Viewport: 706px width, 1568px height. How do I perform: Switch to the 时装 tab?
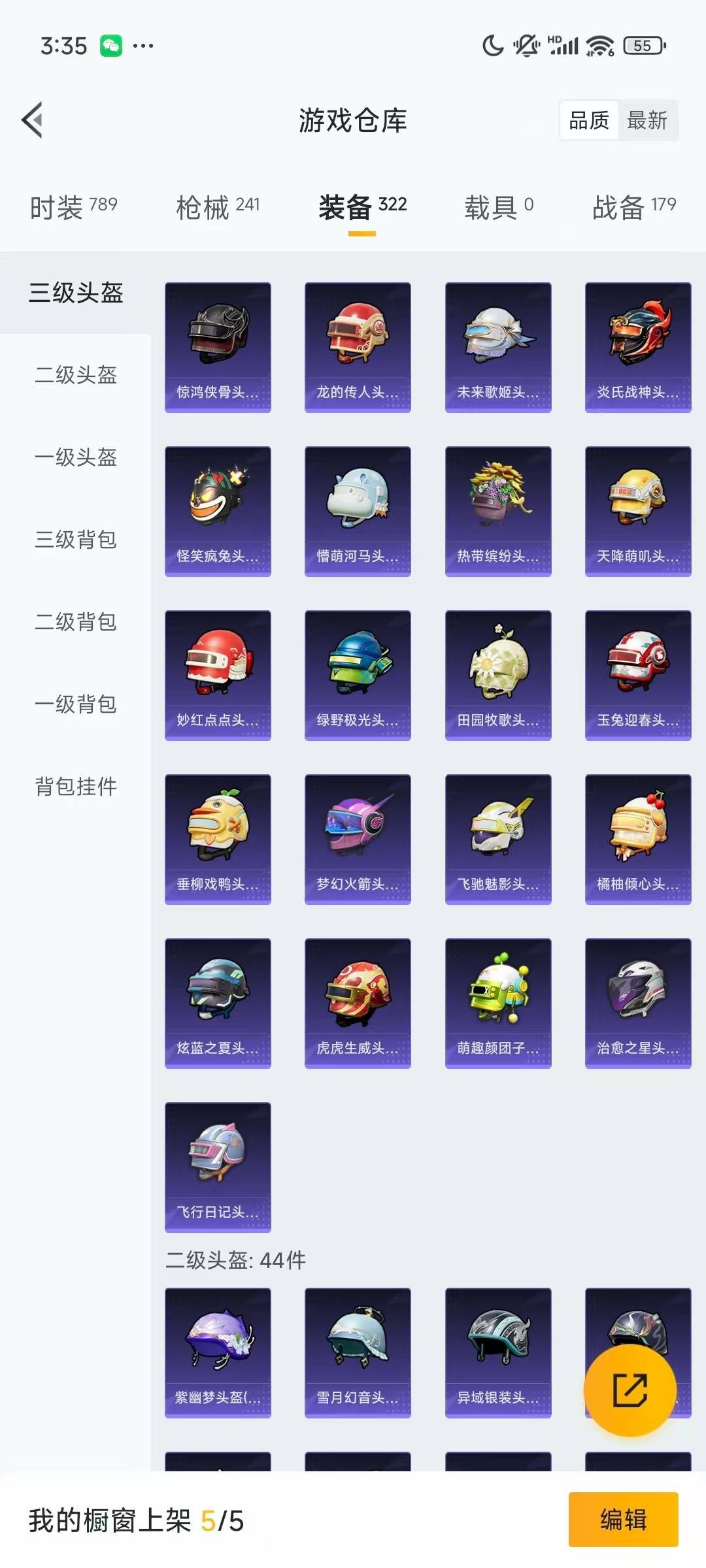point(74,207)
